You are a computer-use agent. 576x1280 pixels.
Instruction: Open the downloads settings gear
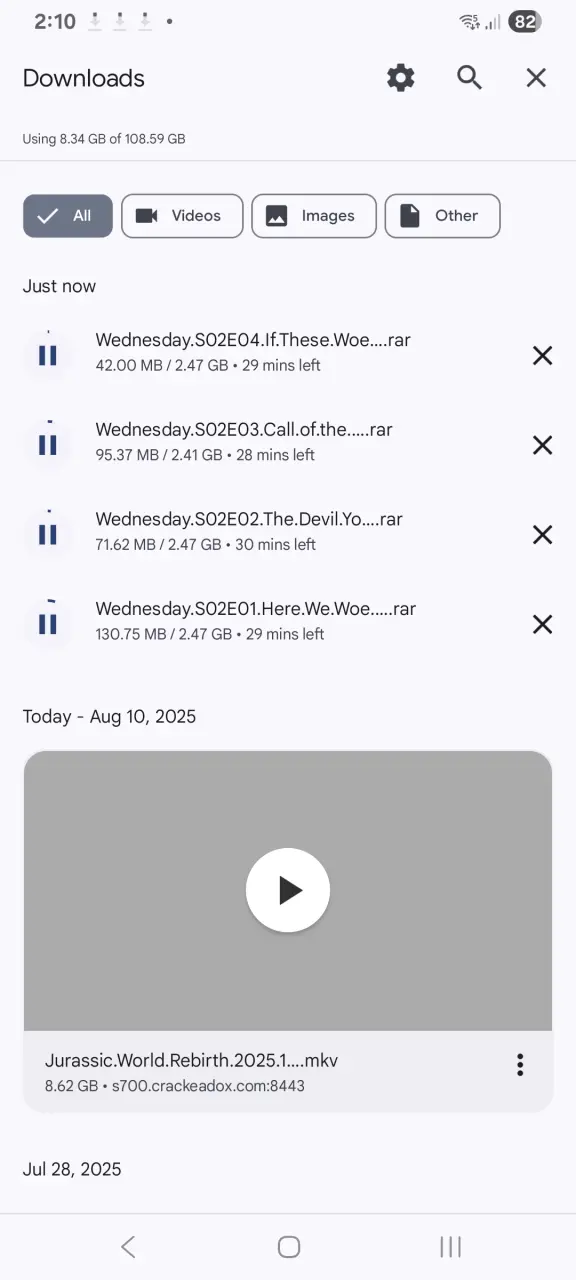(401, 78)
